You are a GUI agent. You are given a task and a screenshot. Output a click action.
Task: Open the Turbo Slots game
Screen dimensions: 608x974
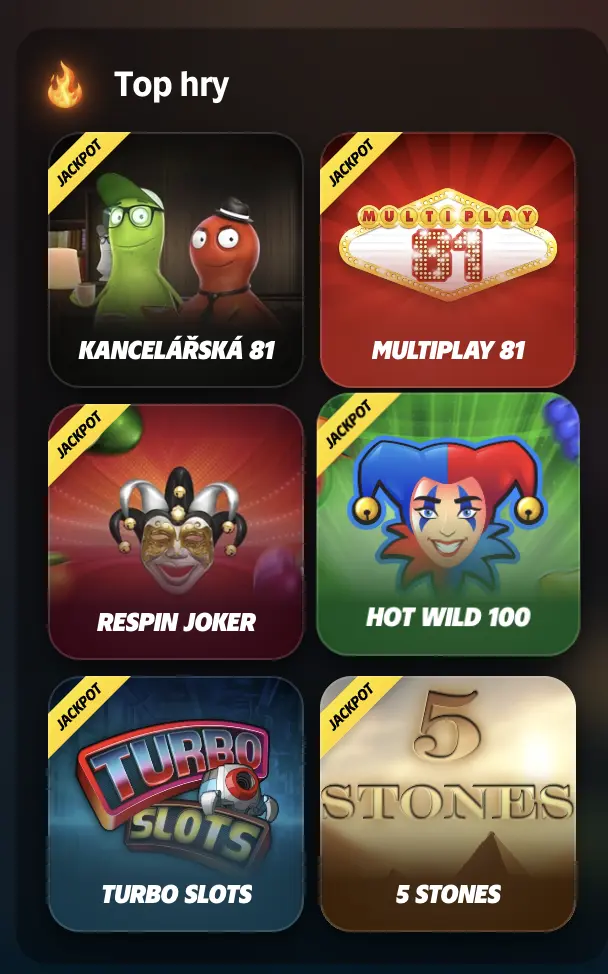pyautogui.click(x=176, y=803)
